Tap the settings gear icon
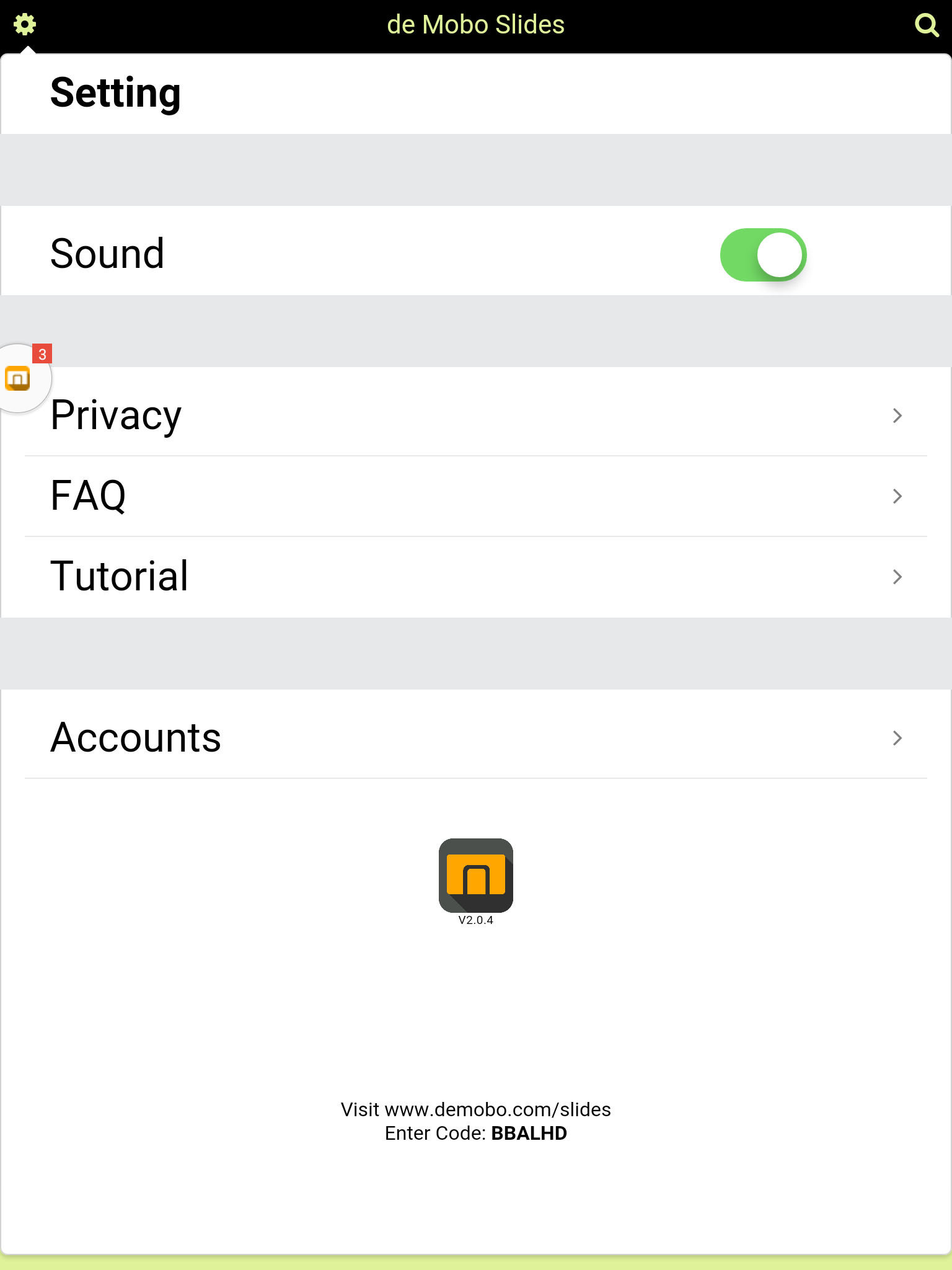 (x=25, y=25)
